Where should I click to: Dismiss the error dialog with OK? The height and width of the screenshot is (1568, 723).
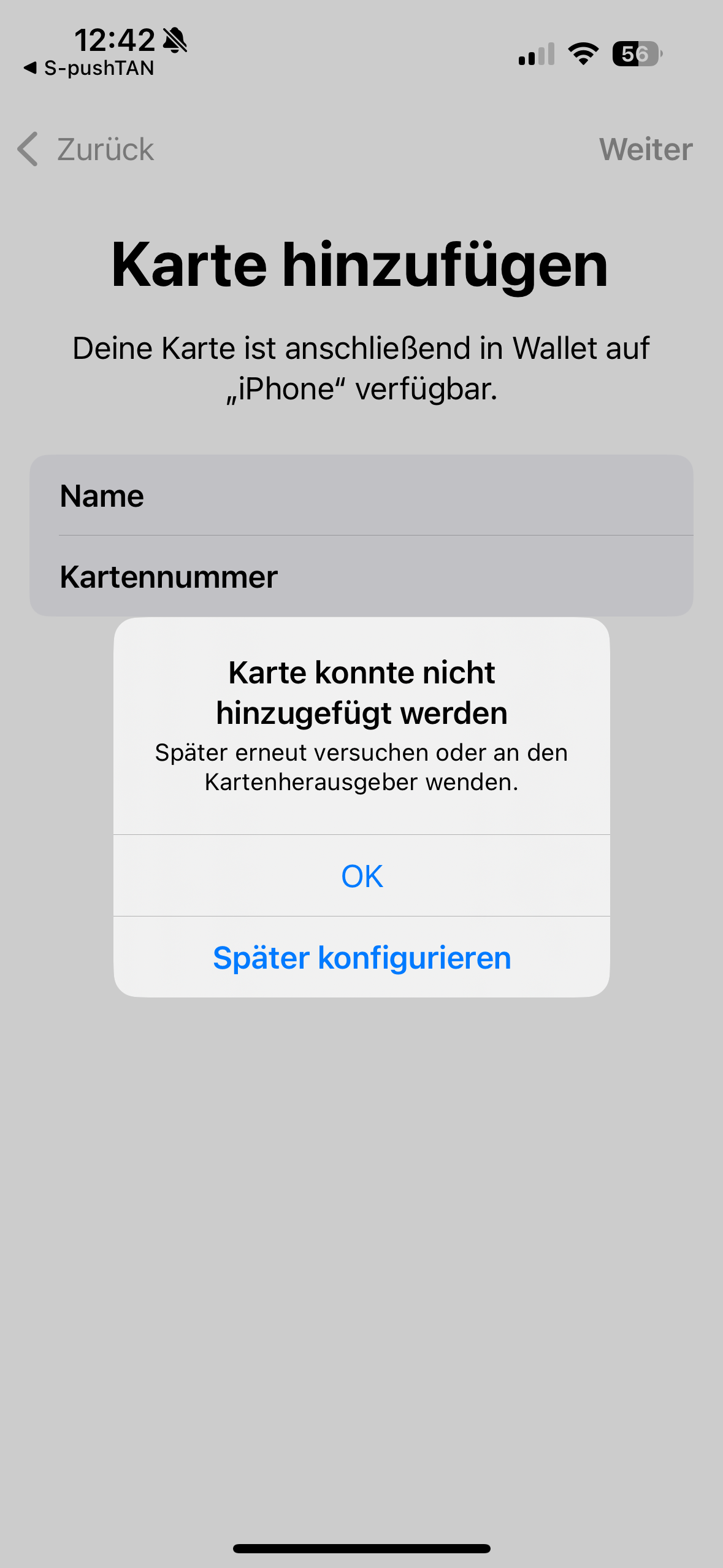362,876
